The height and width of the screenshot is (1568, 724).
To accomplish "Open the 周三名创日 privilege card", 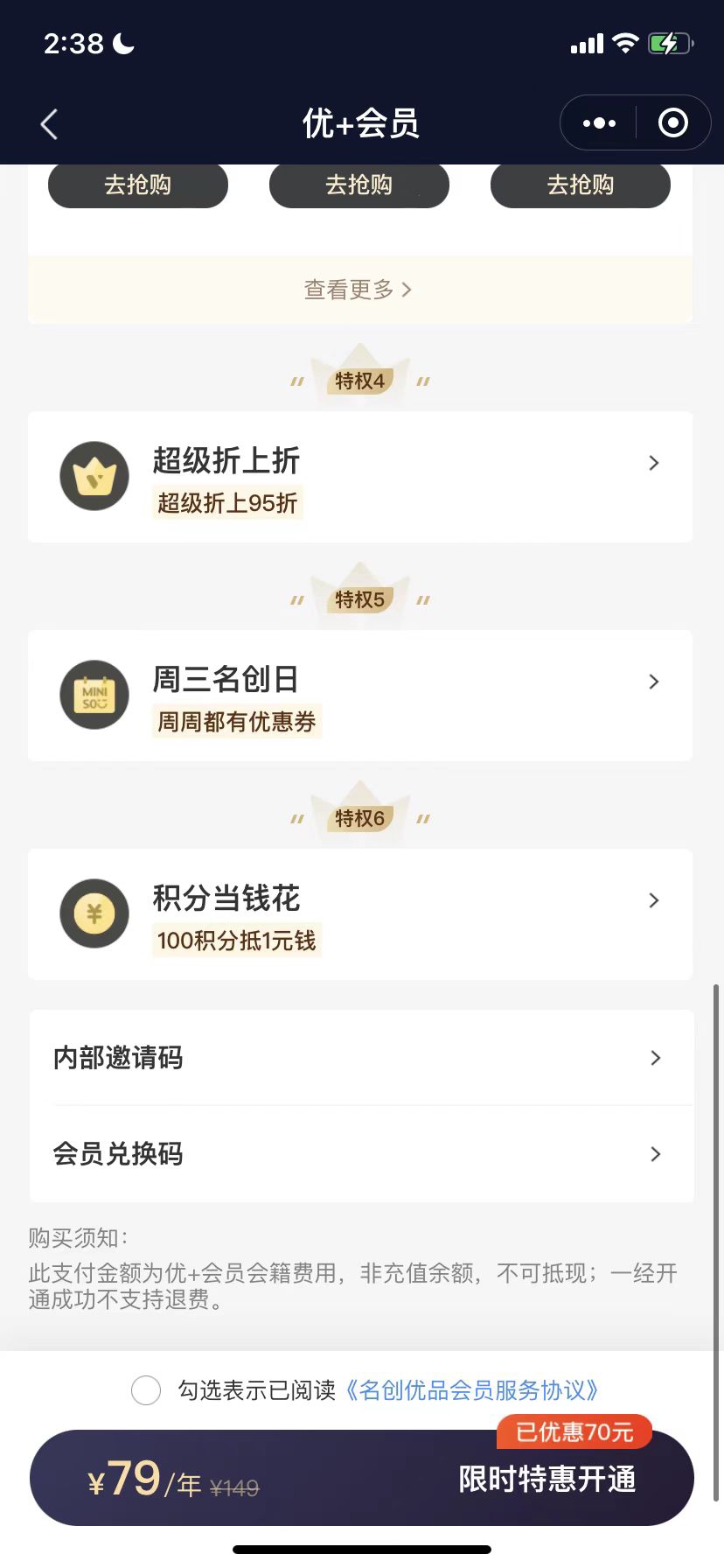I will tap(360, 696).
